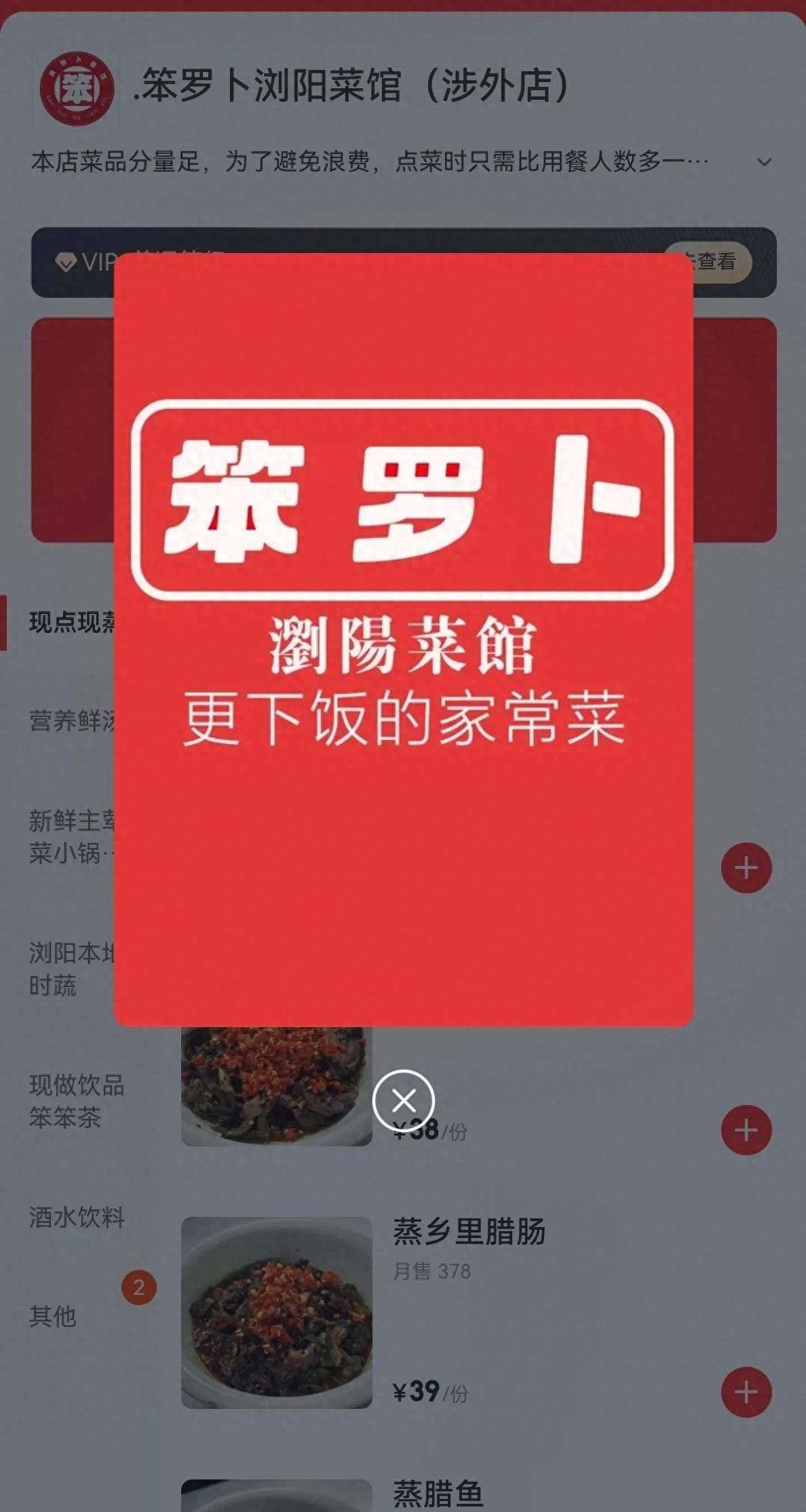Screen dimensions: 806x1512
Task: Close the 笨罗卜 promotional popup
Action: tap(403, 1100)
